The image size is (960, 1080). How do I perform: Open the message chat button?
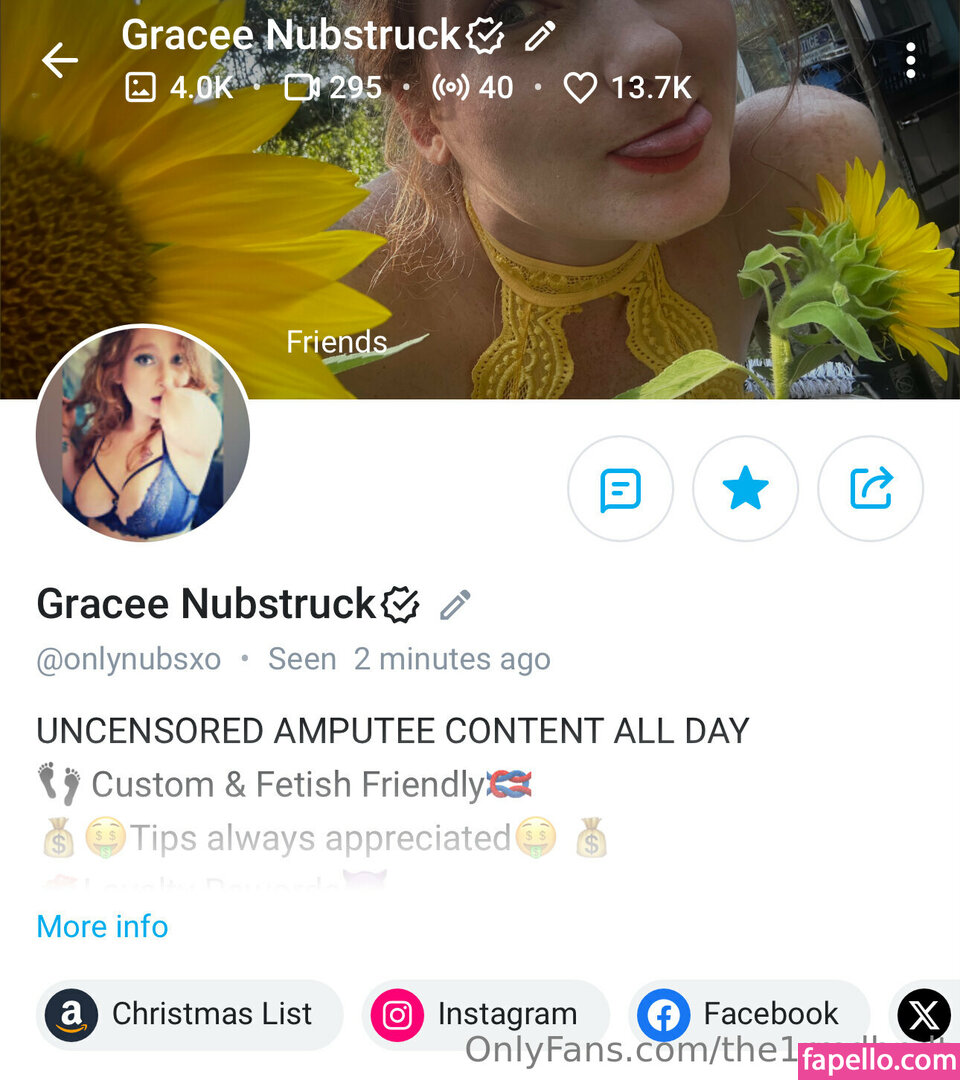(620, 489)
